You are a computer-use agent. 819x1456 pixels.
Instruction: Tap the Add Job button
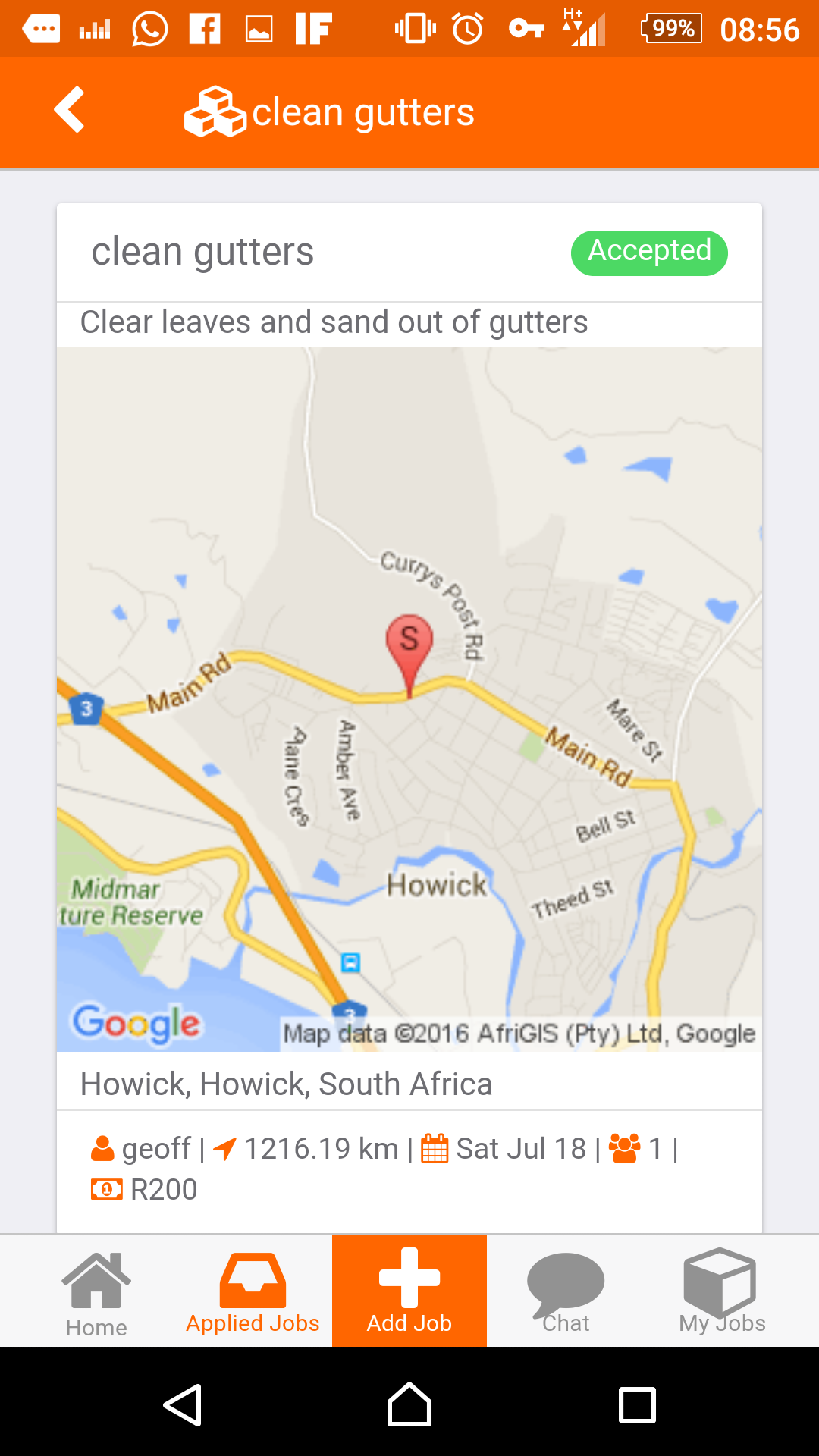(x=409, y=1291)
